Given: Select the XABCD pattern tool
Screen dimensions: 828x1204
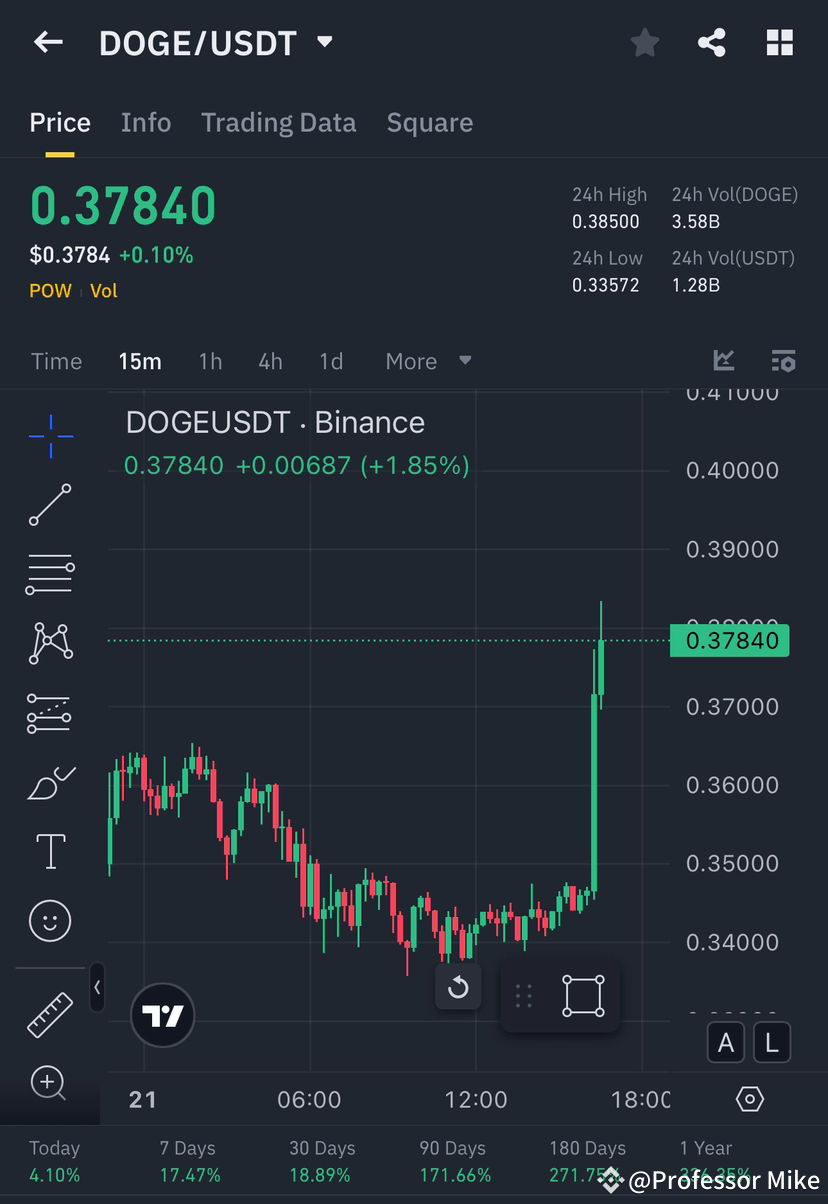Looking at the screenshot, I should pyautogui.click(x=50, y=643).
